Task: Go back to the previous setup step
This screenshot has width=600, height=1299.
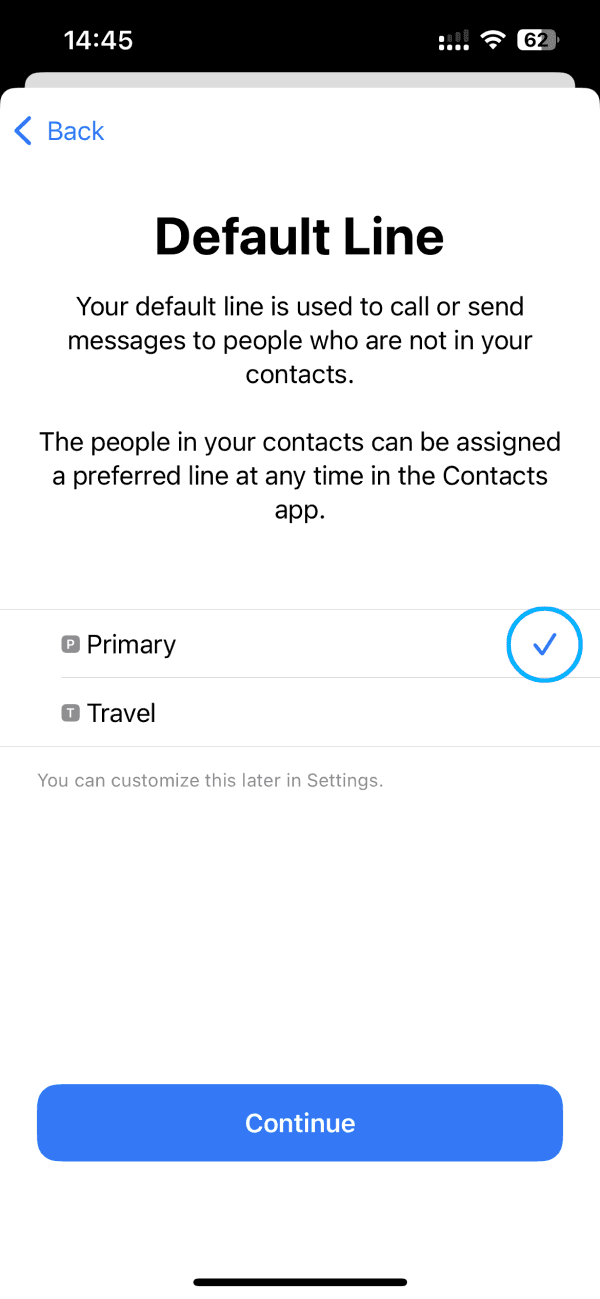Action: point(60,131)
